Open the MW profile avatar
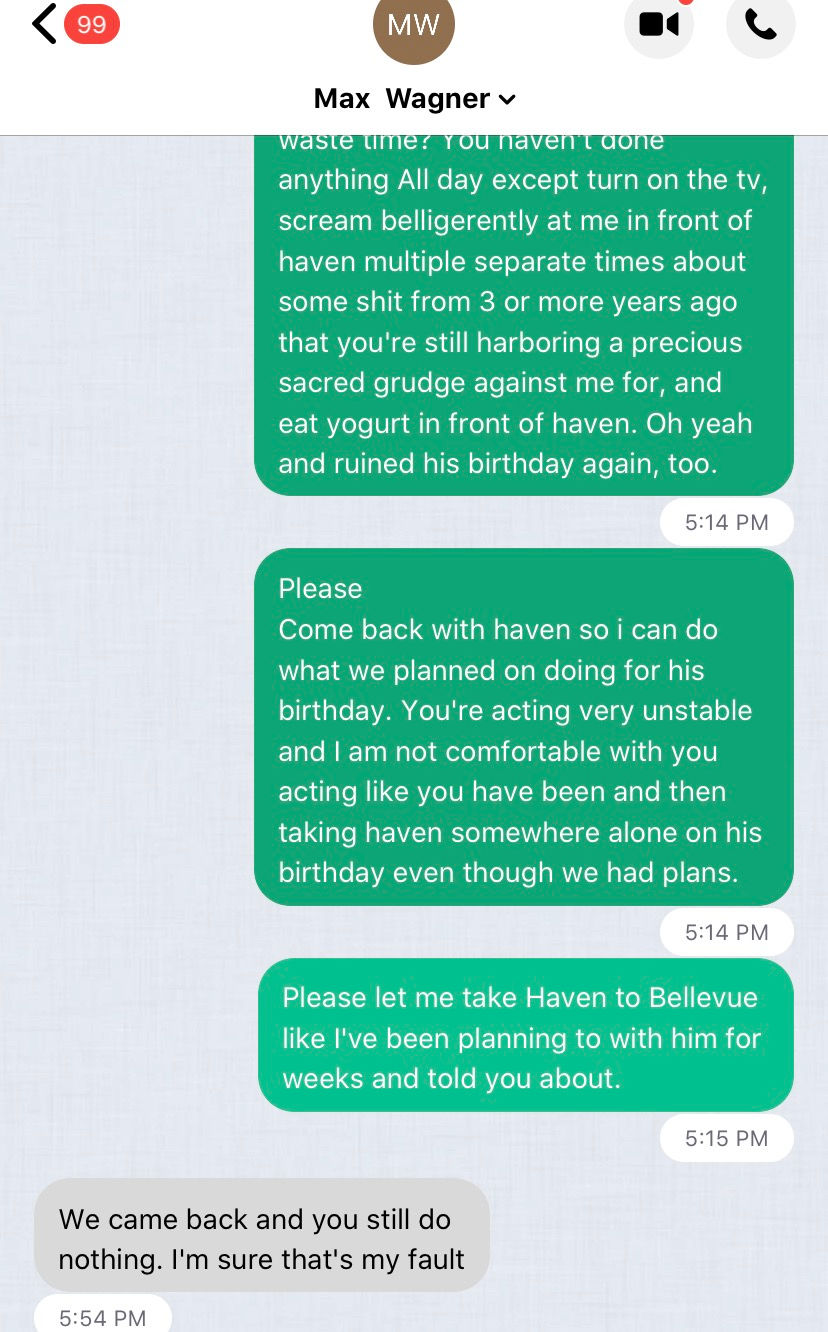 (413, 26)
